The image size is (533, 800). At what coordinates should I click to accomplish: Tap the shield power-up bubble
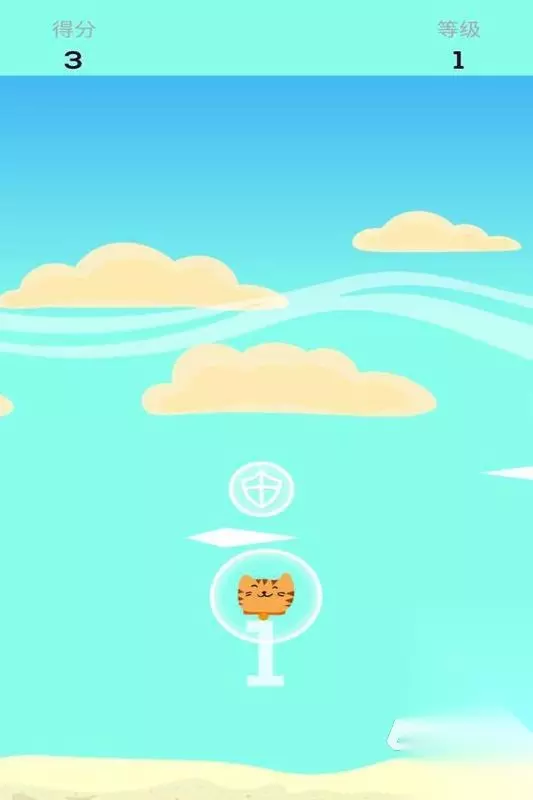pos(262,489)
